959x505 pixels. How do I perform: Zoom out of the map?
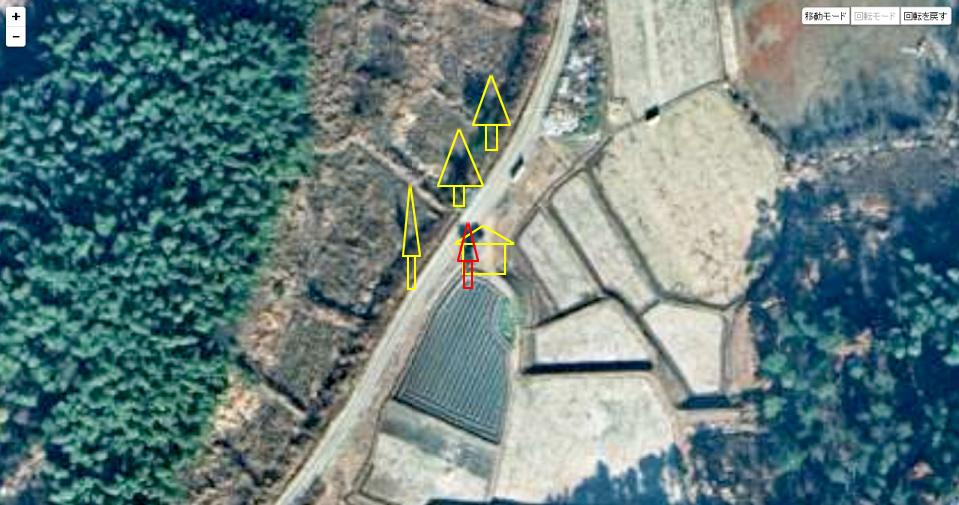click(x=16, y=37)
